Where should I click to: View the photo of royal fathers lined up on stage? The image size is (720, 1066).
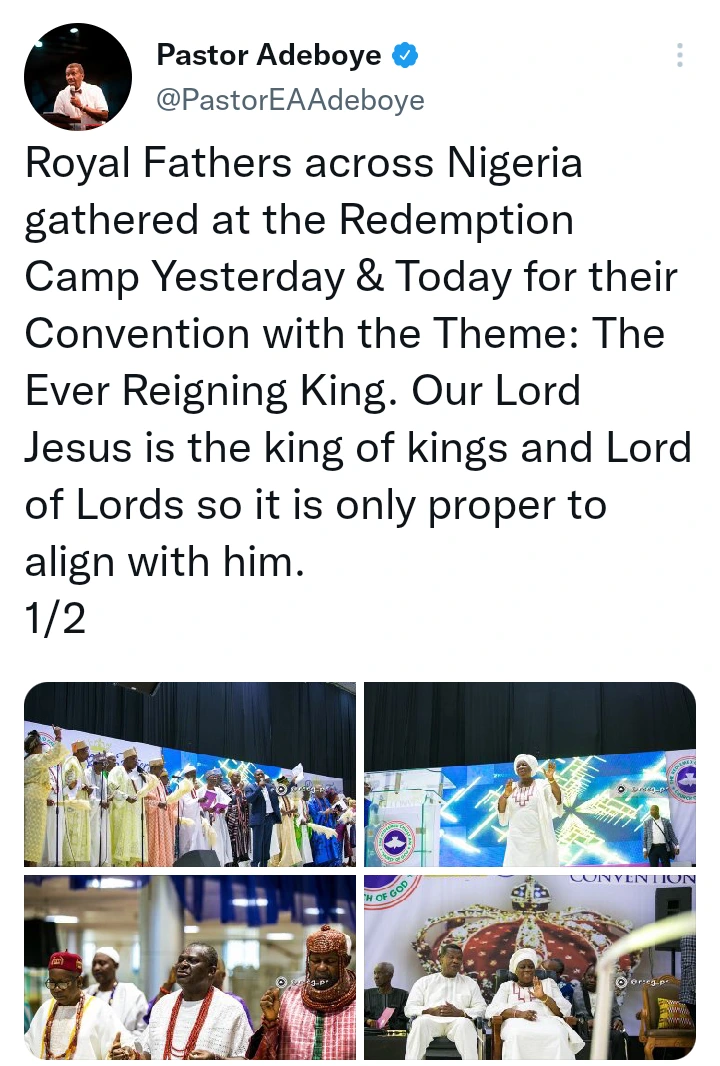190,774
